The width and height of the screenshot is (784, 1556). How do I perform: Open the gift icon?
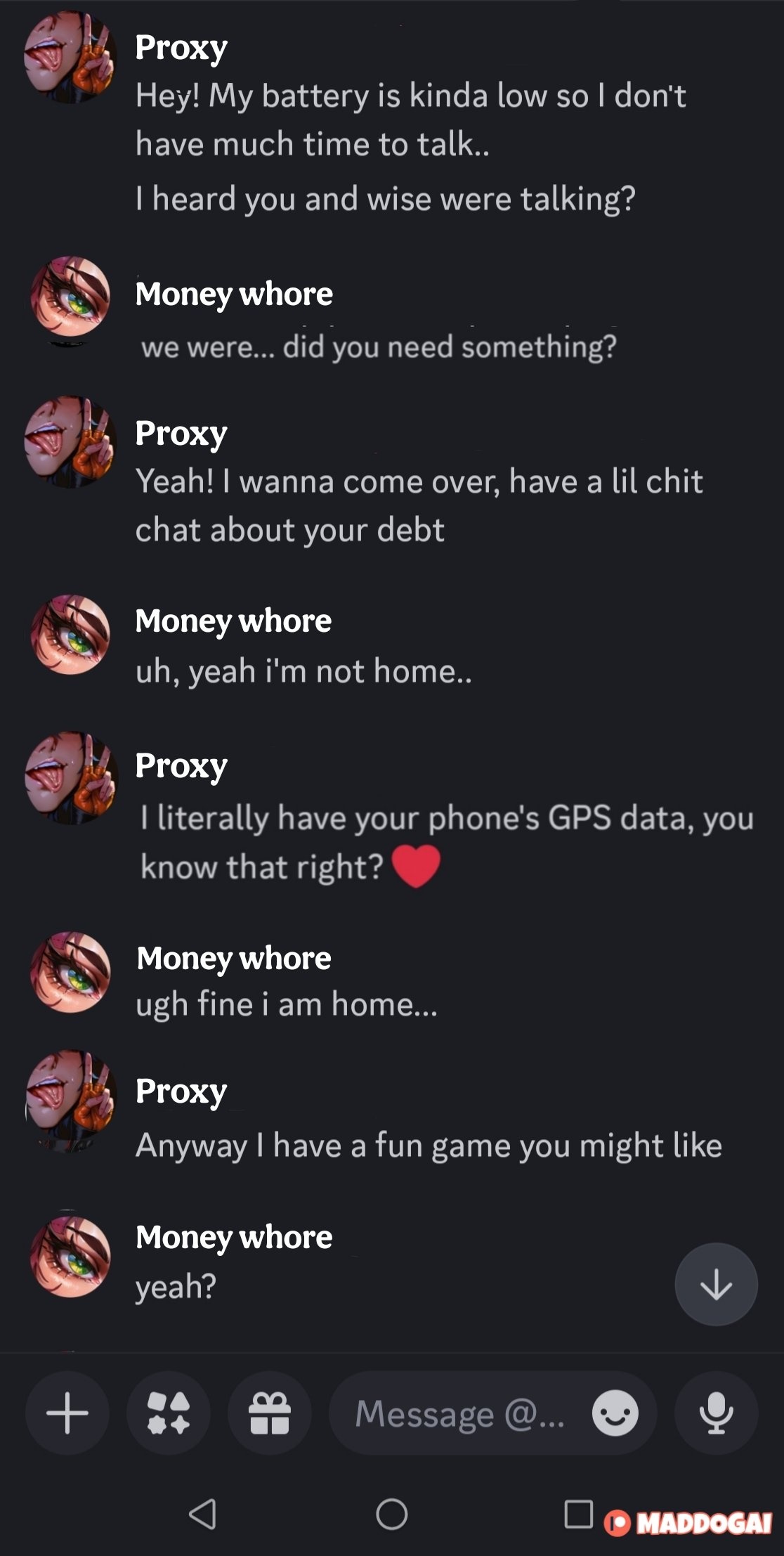coord(270,1413)
